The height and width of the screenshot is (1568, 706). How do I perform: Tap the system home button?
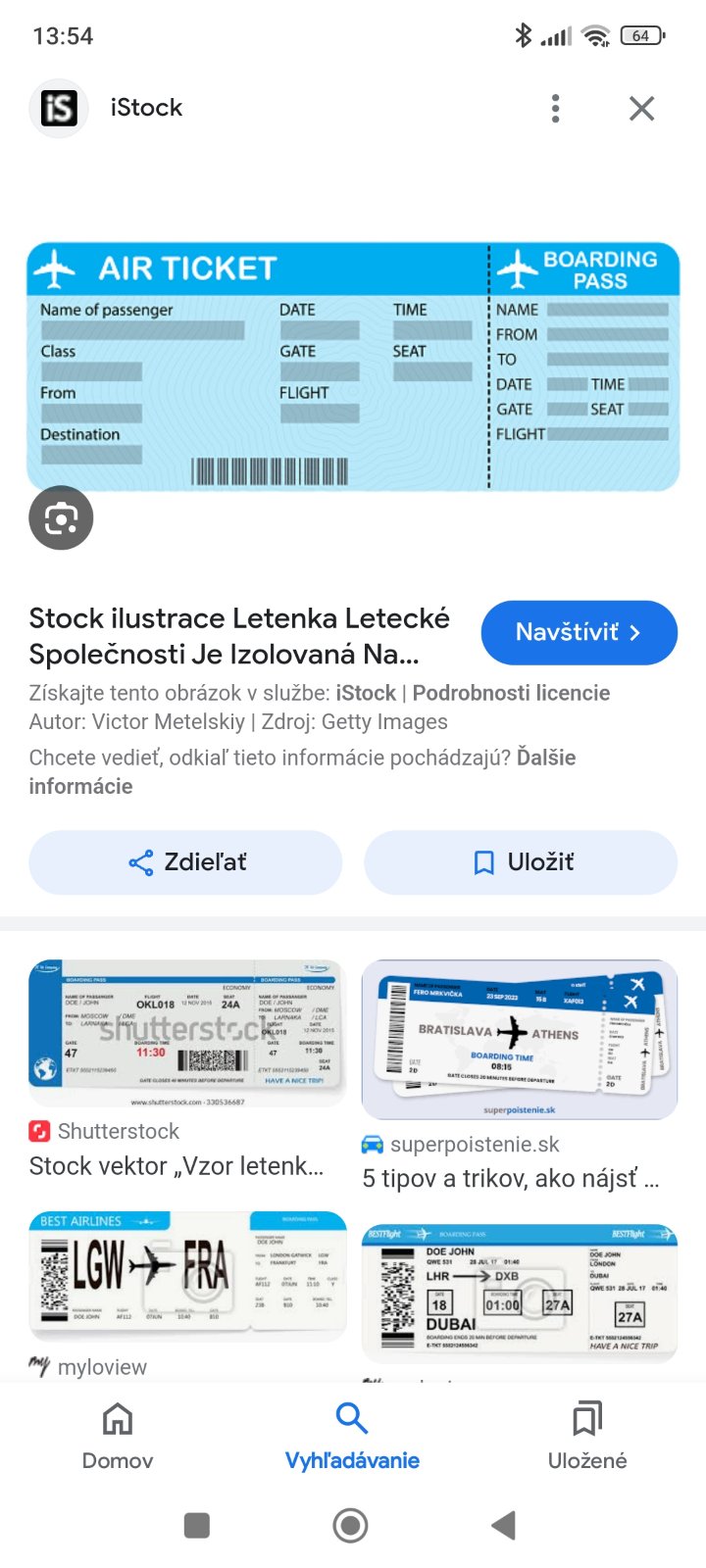[x=351, y=1525]
